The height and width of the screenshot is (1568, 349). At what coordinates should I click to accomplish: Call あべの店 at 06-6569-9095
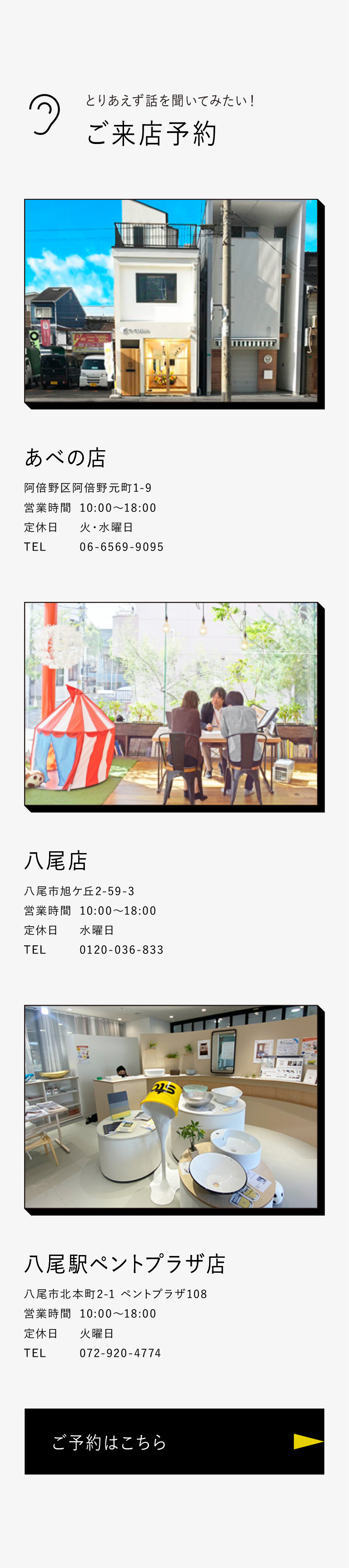coord(121,546)
